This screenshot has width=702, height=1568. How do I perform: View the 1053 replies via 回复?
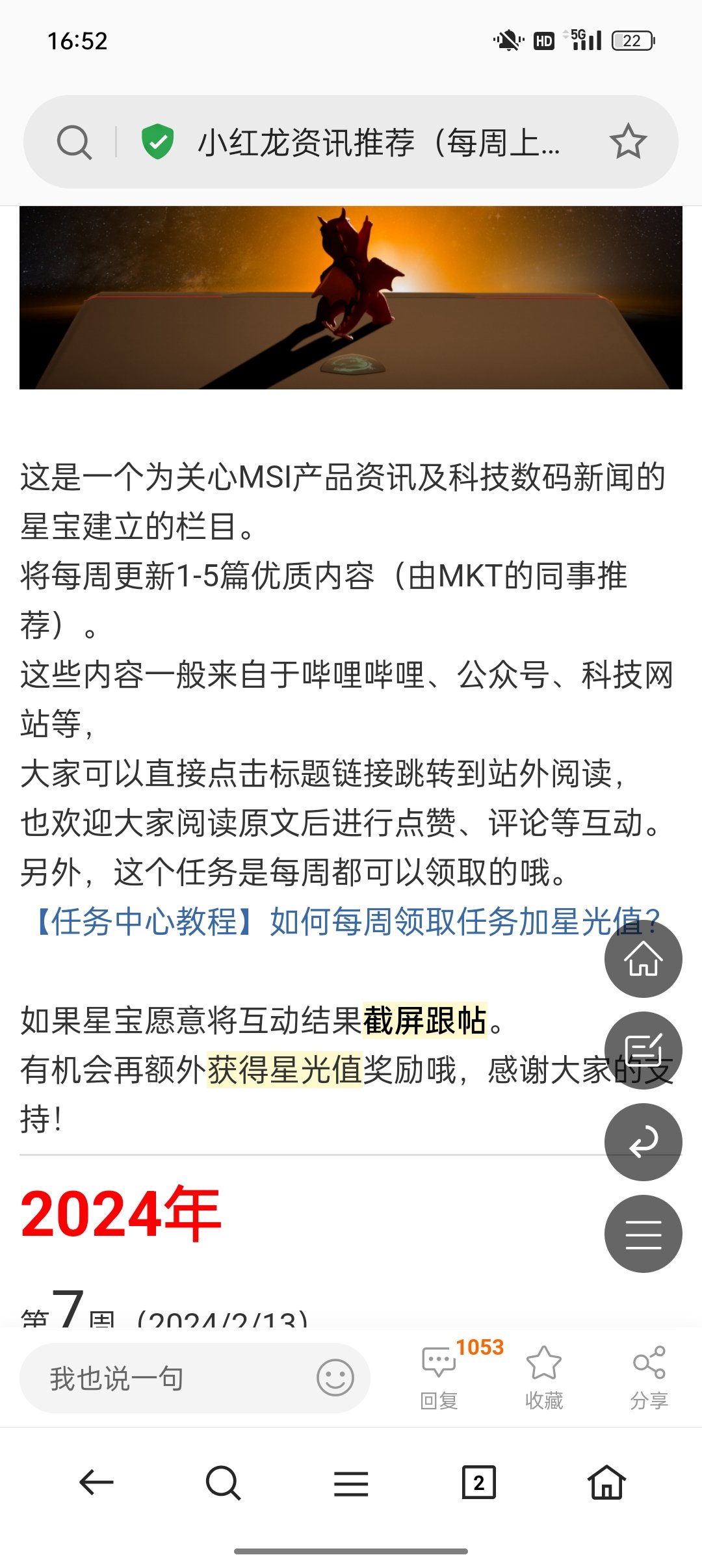pyautogui.click(x=439, y=1377)
